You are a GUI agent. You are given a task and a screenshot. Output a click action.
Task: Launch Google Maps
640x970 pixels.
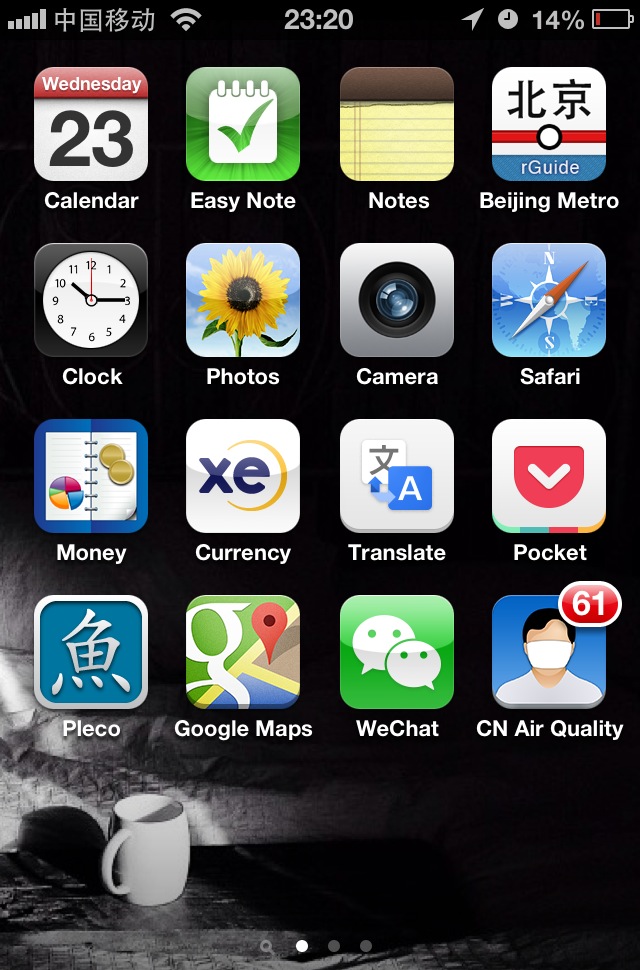[x=243, y=652]
